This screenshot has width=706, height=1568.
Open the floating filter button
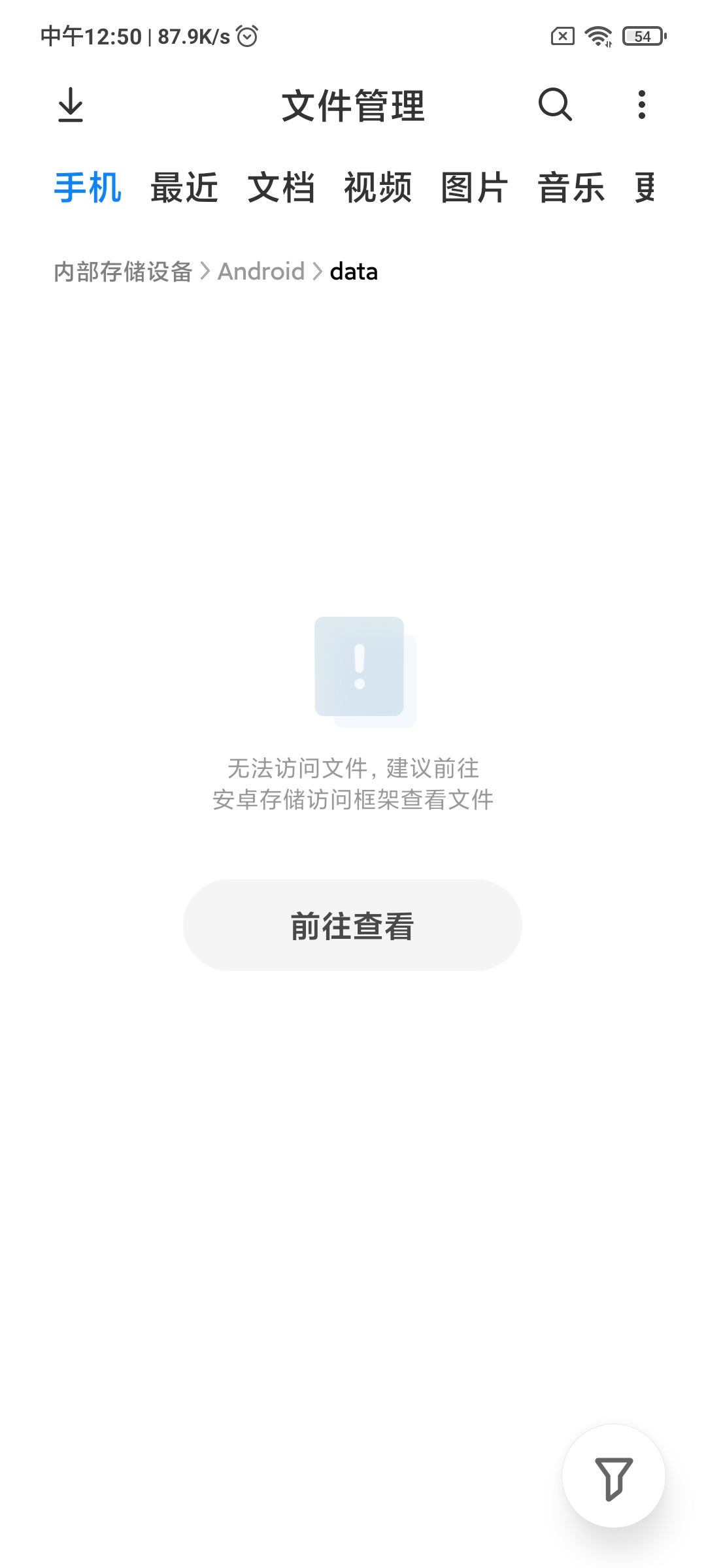pos(614,1477)
